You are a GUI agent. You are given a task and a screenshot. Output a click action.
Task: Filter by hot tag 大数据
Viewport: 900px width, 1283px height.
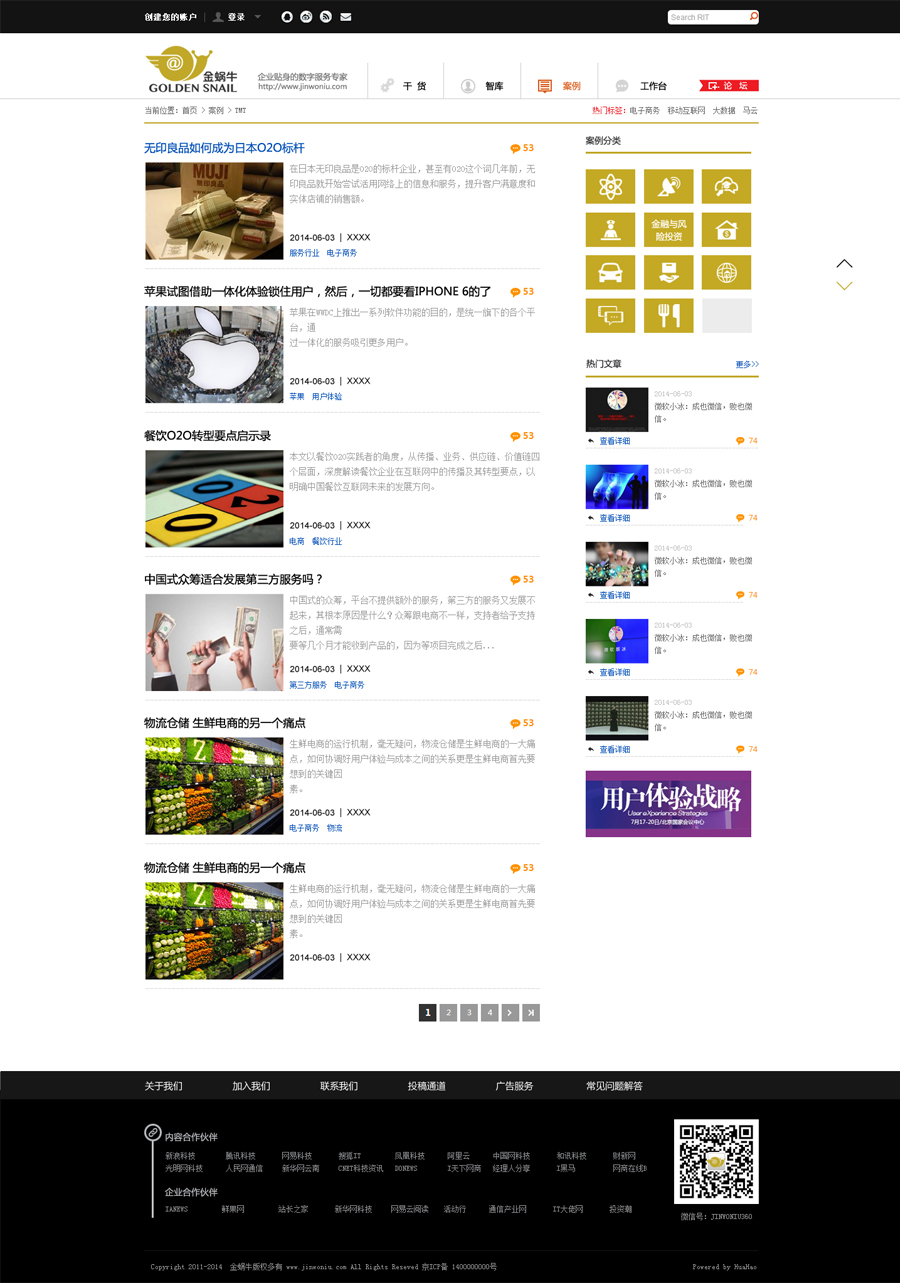(x=723, y=110)
